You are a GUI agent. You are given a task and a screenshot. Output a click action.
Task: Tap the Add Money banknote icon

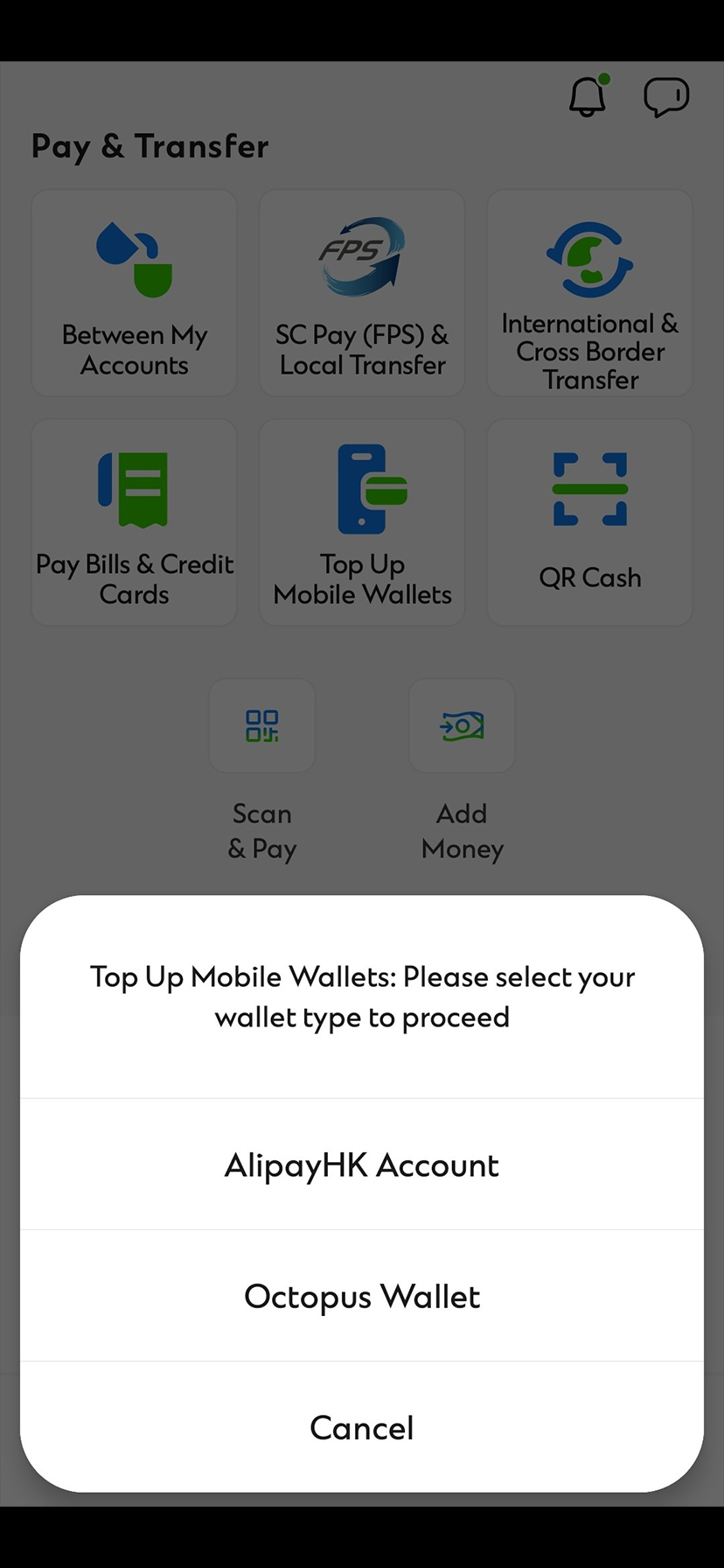click(462, 725)
